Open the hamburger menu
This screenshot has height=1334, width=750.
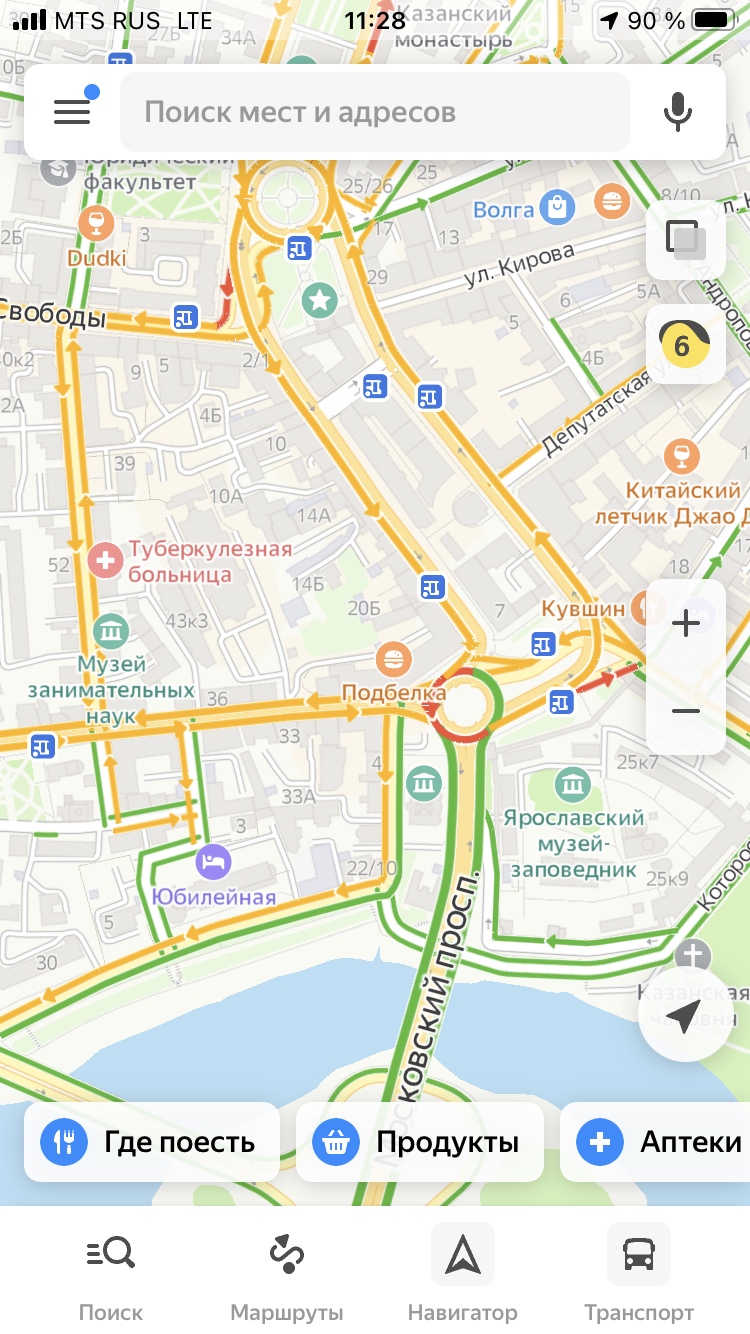72,111
